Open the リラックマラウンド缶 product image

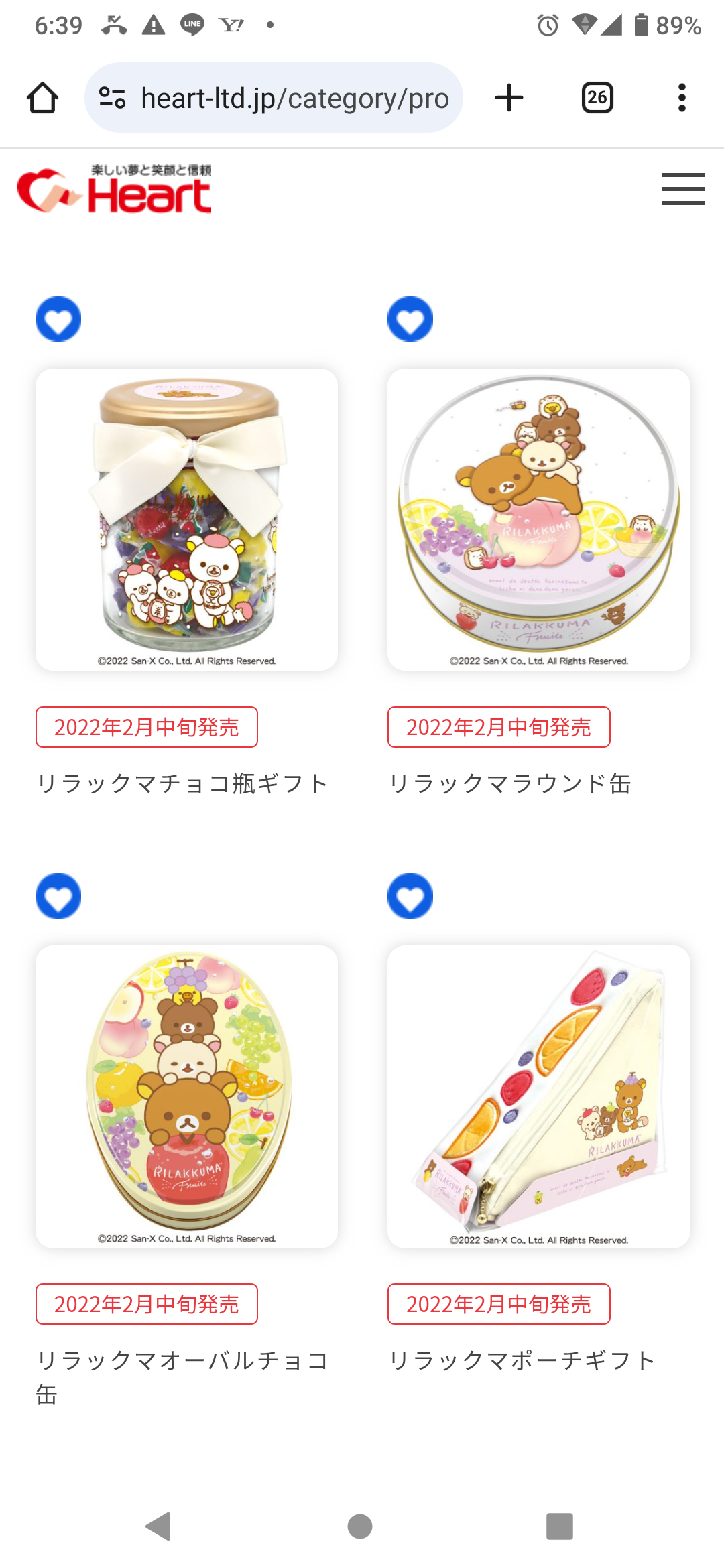(538, 519)
